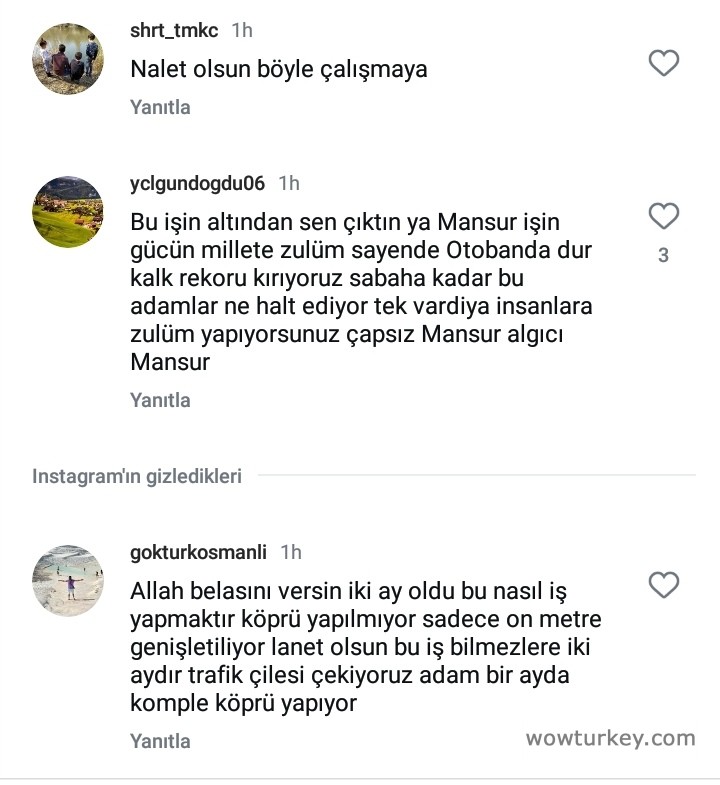This screenshot has width=720, height=785.
Task: Like the comment from gokturkosmanli
Action: click(664, 585)
